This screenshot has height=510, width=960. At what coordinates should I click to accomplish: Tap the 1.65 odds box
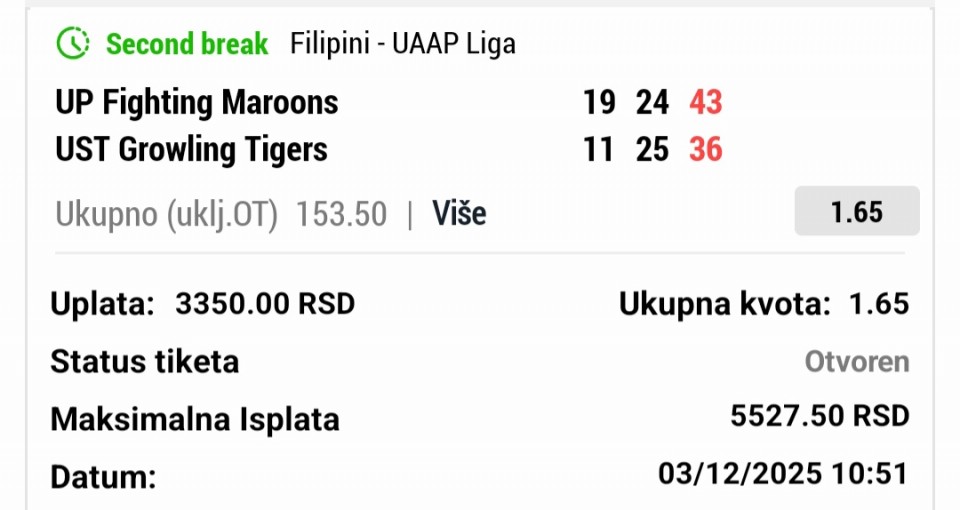(x=856, y=212)
